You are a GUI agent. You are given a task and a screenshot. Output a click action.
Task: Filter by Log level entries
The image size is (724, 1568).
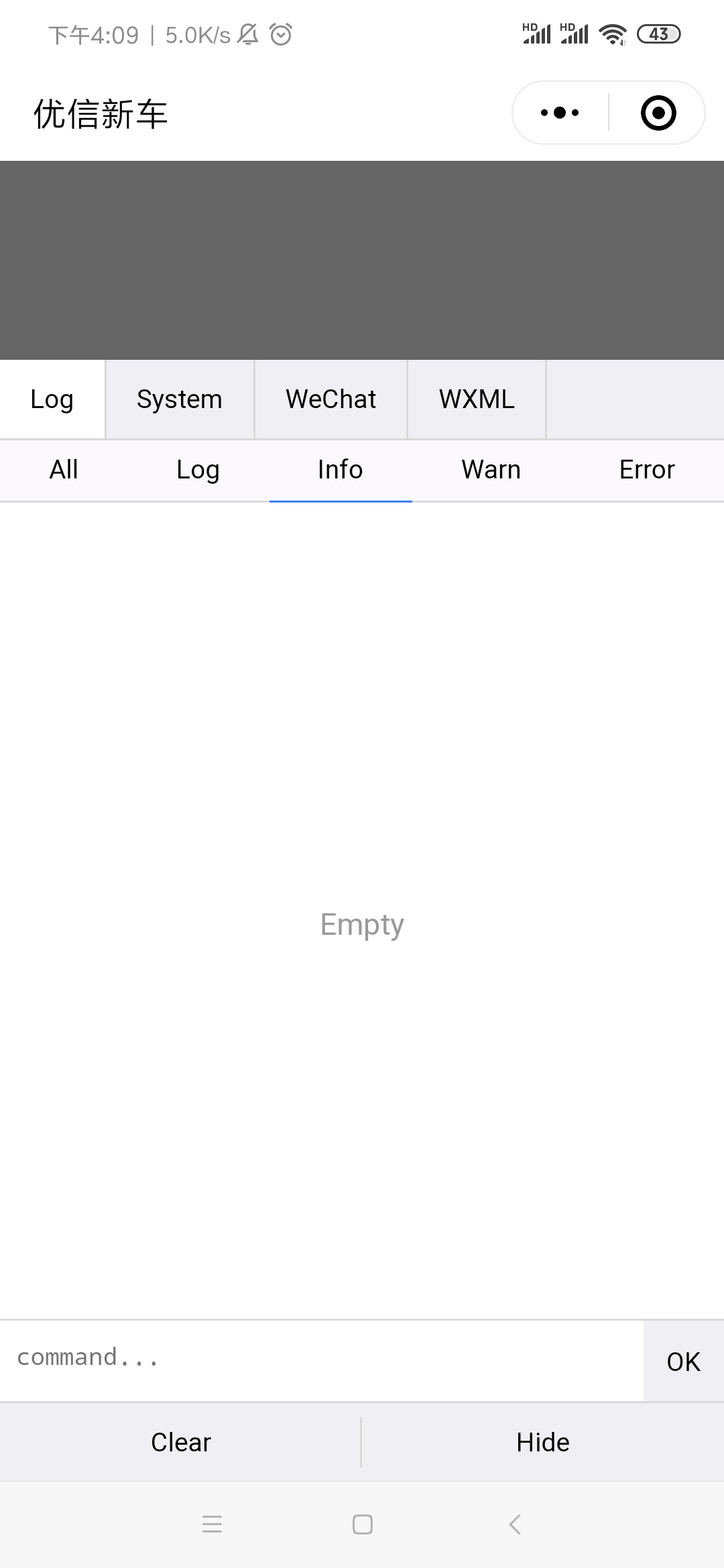[198, 470]
